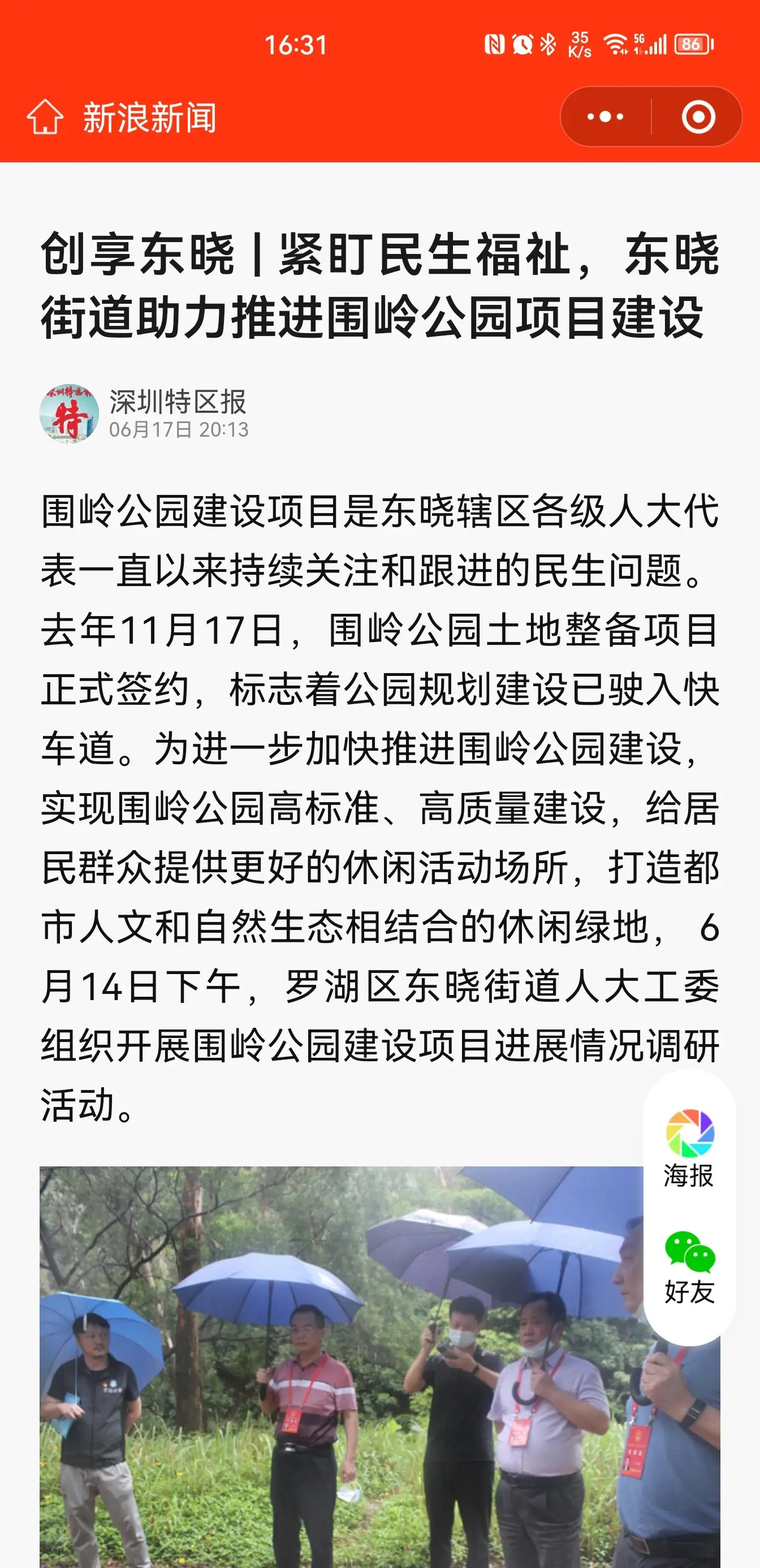Open the mini program three-dot menu

click(605, 117)
